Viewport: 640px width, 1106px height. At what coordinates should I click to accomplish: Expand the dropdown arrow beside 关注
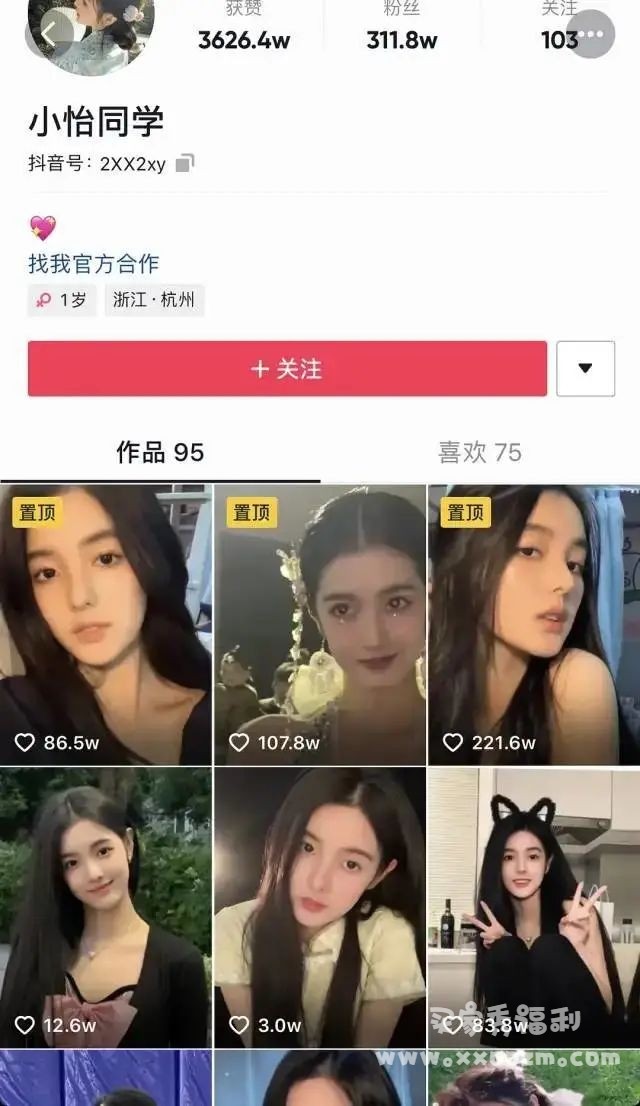click(585, 368)
